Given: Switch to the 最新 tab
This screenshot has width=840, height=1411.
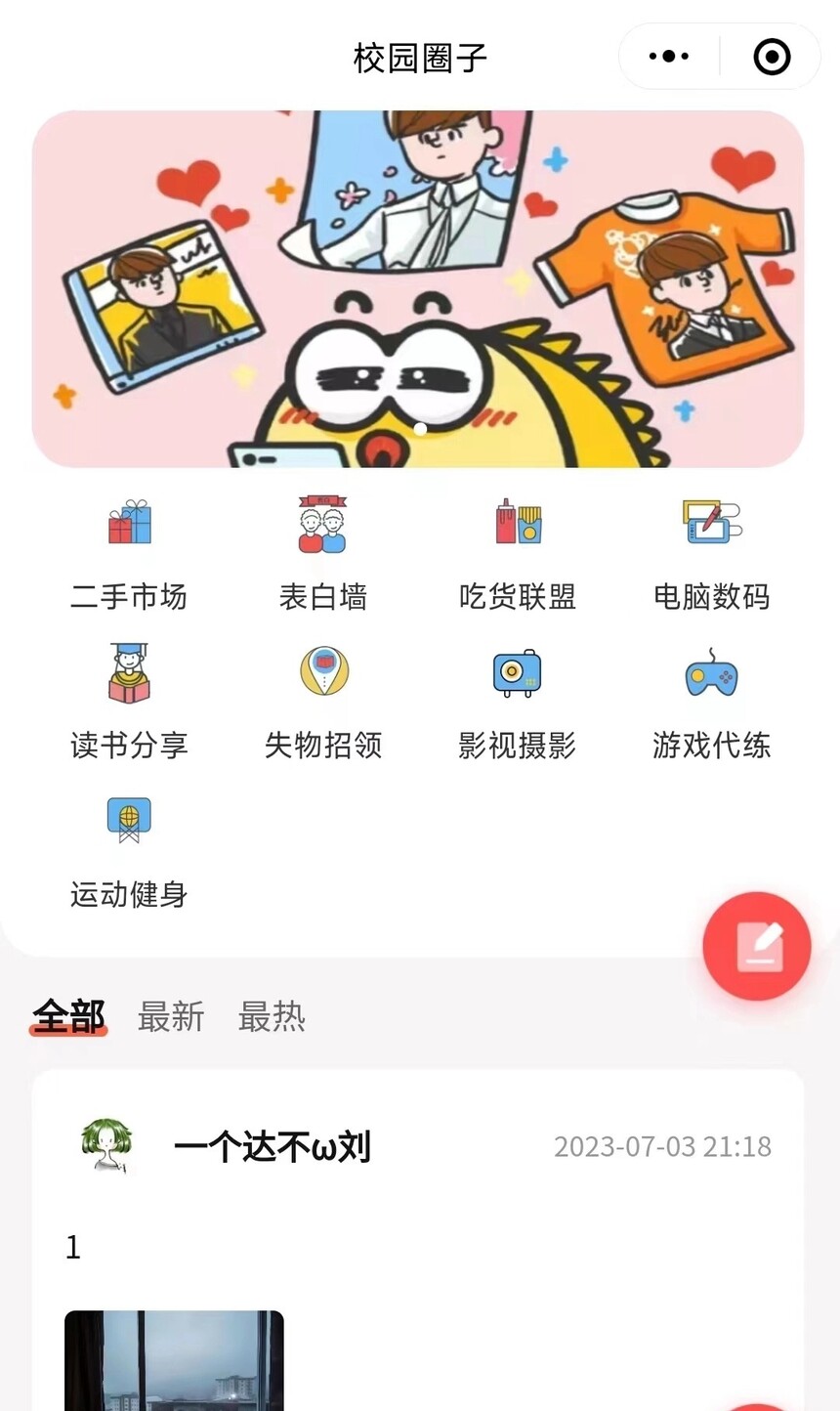Looking at the screenshot, I should point(171,1017).
